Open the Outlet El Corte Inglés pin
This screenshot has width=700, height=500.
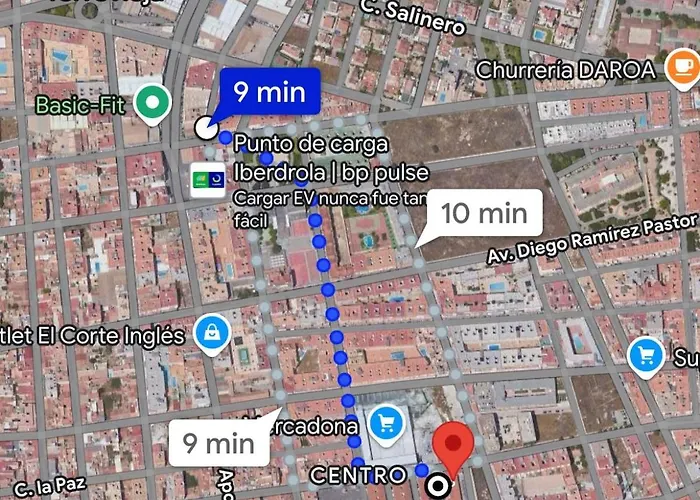213,334
